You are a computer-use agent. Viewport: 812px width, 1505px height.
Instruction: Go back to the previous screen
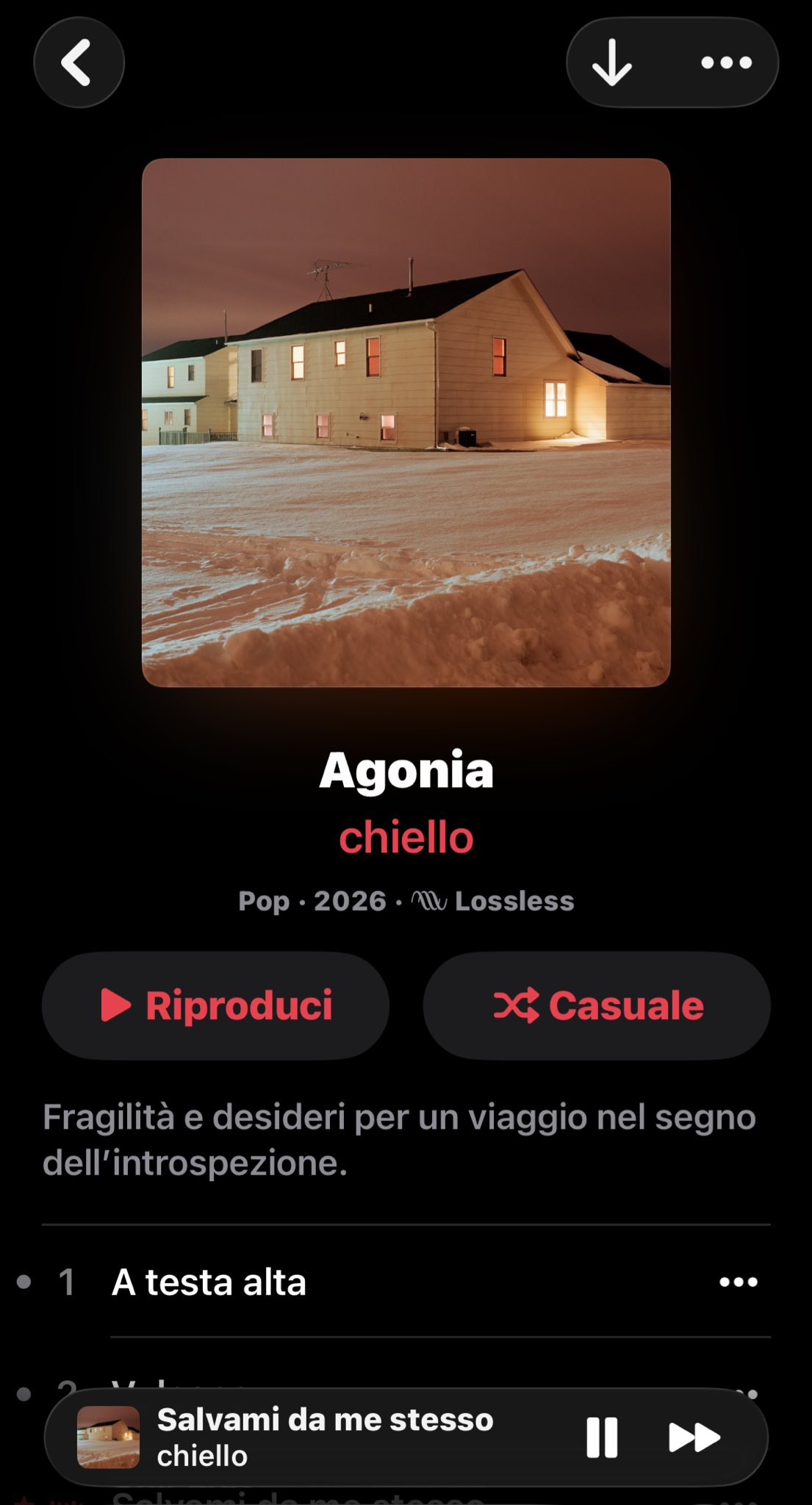tap(79, 62)
